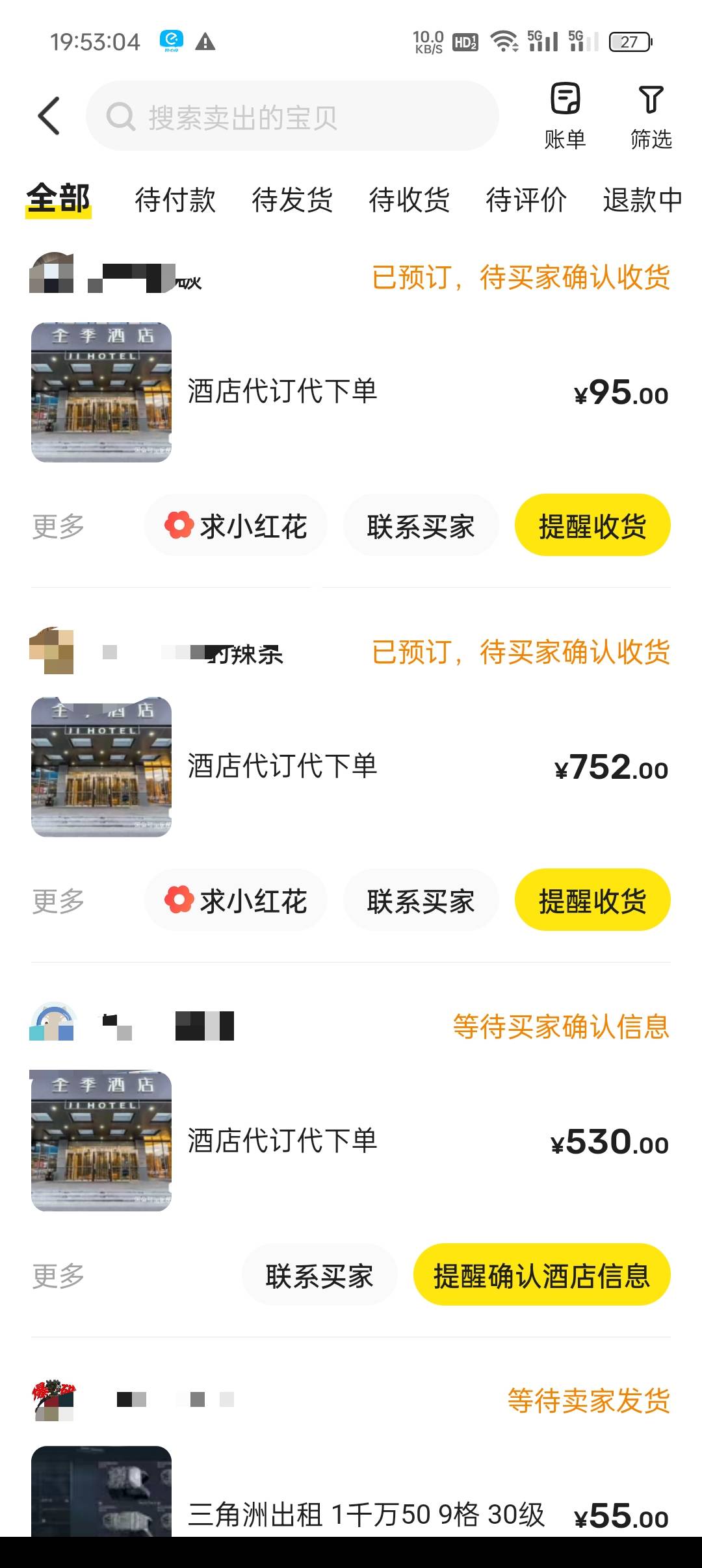Tap 联系买家 on the ¥95.00 order

coord(421,525)
